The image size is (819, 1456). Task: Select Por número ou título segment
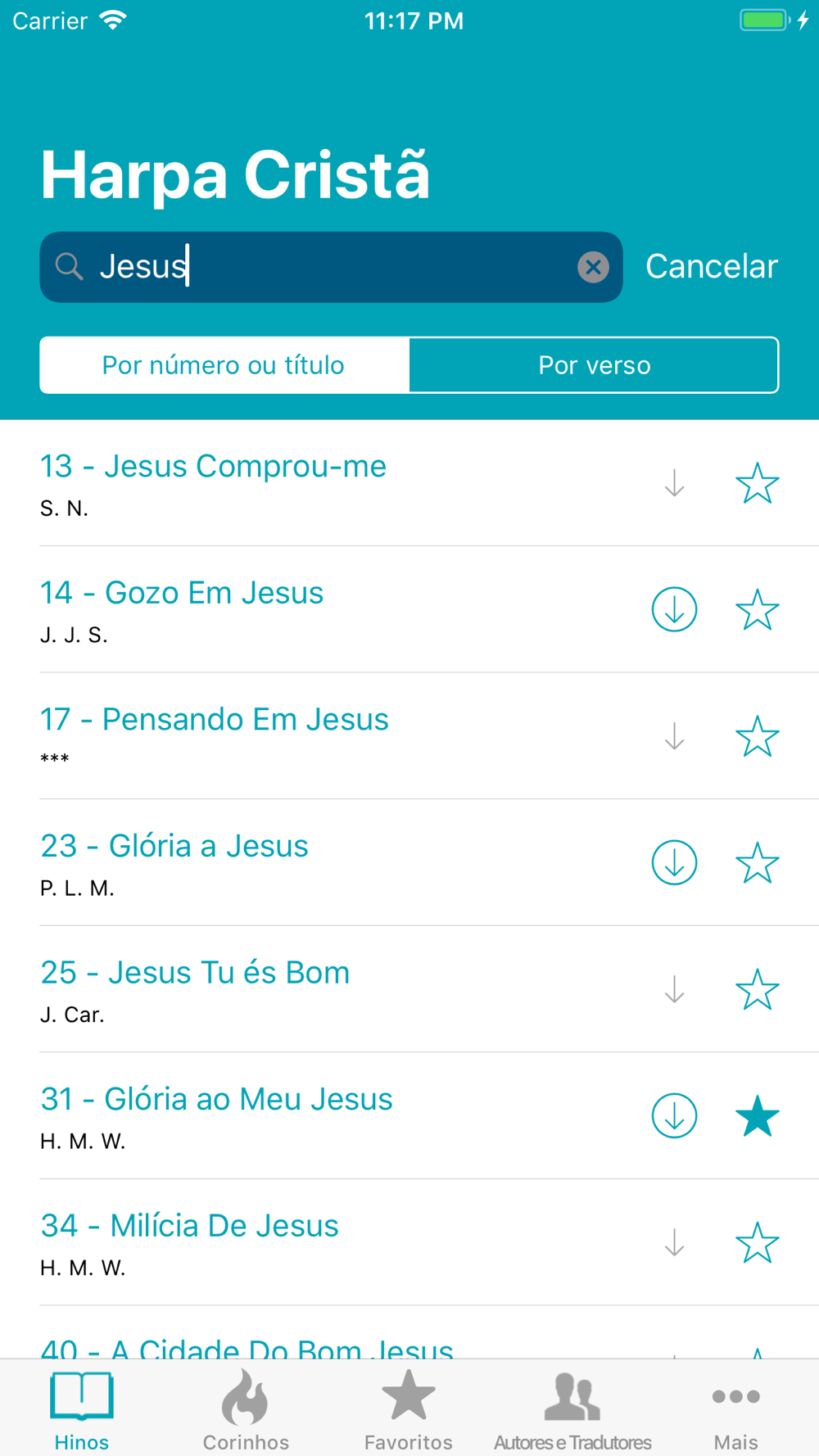(x=224, y=365)
